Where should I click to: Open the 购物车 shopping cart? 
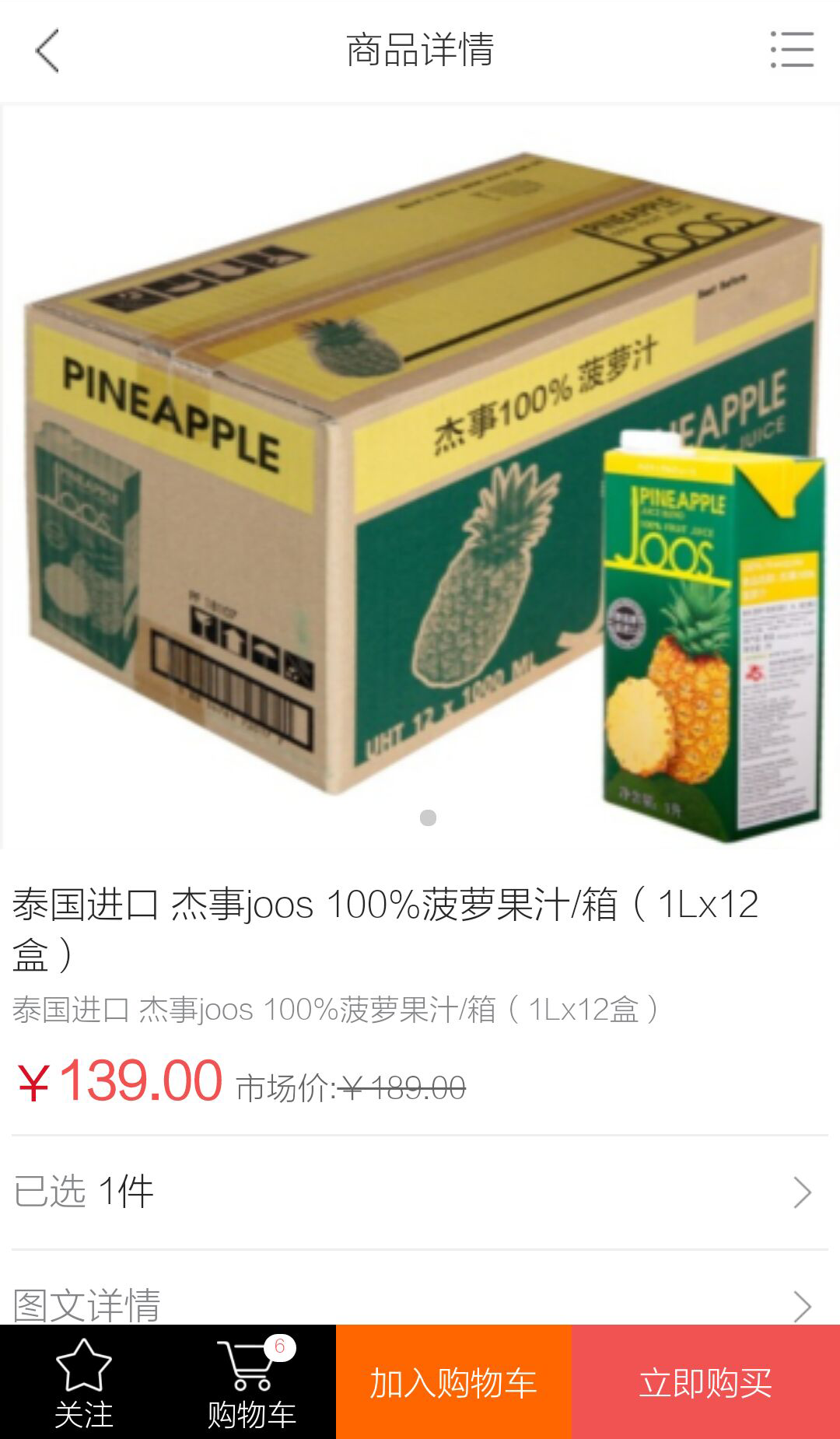(252, 1383)
